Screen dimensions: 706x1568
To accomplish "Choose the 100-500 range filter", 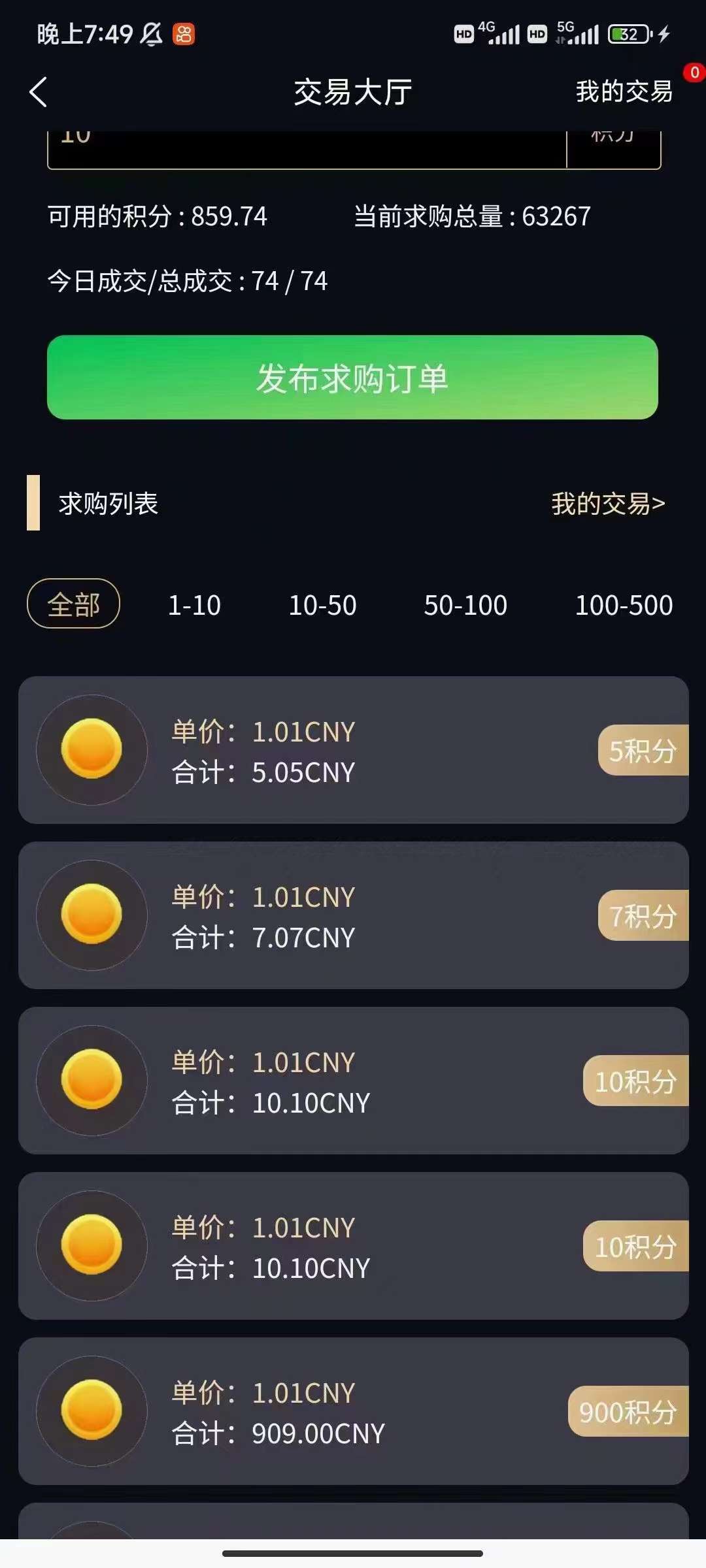I will 624,605.
